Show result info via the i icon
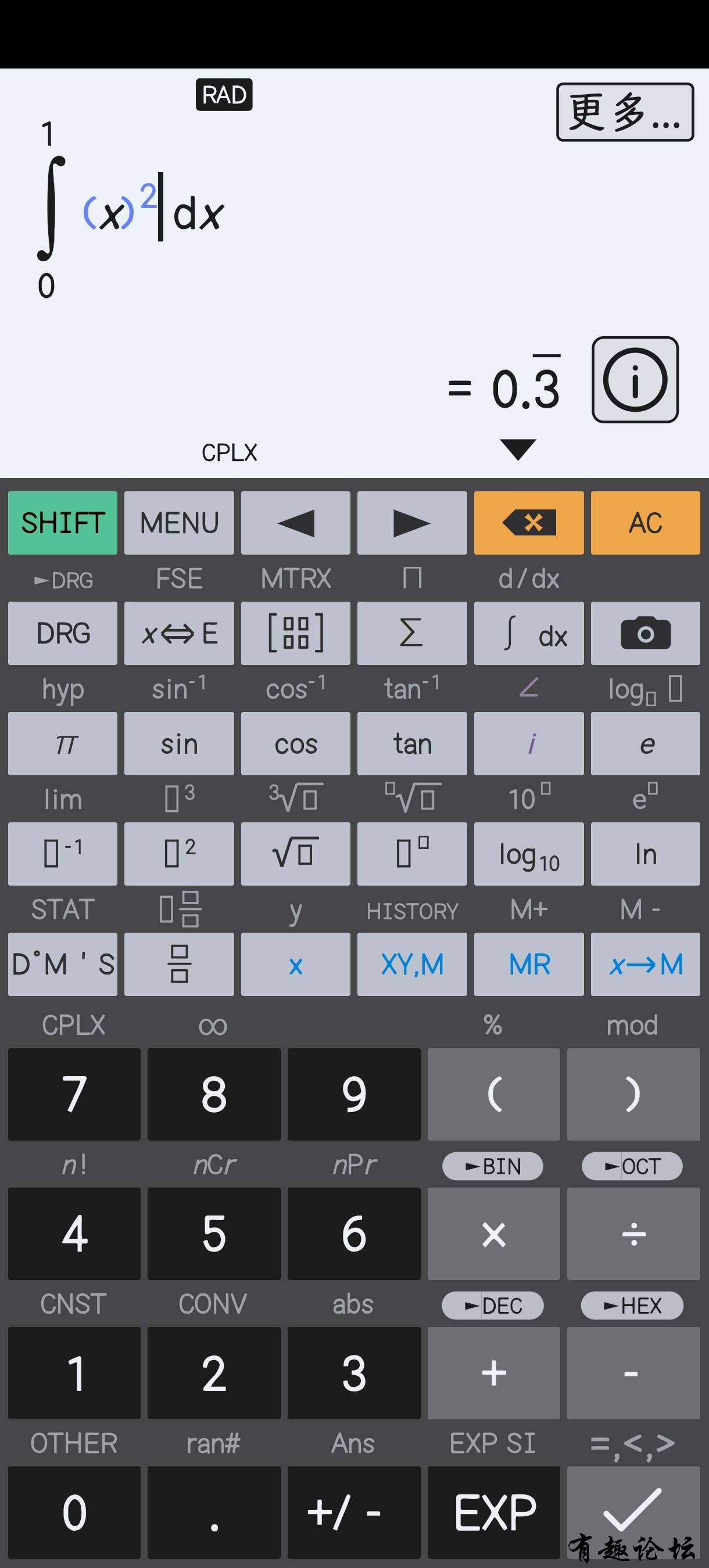 click(x=635, y=380)
